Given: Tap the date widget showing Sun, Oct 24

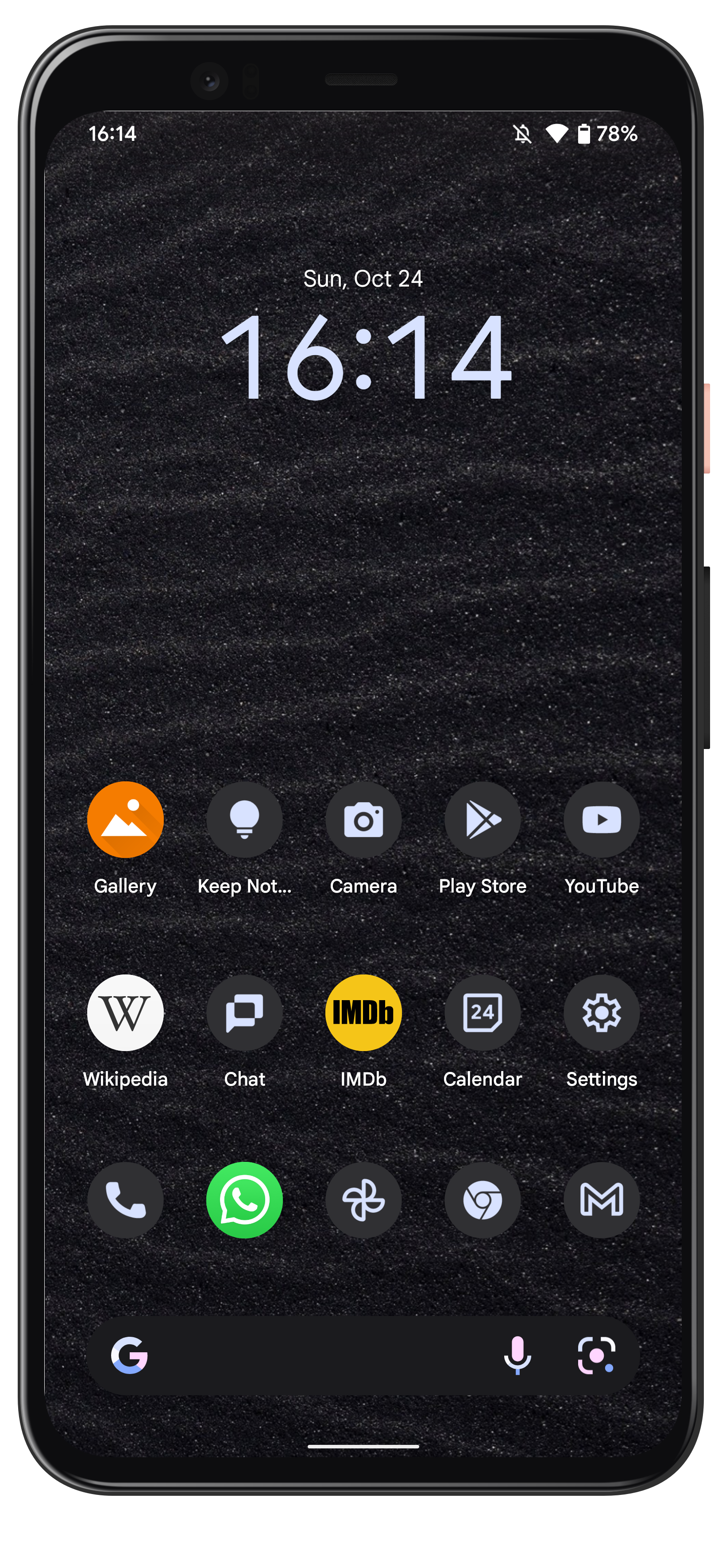Looking at the screenshot, I should [x=363, y=279].
